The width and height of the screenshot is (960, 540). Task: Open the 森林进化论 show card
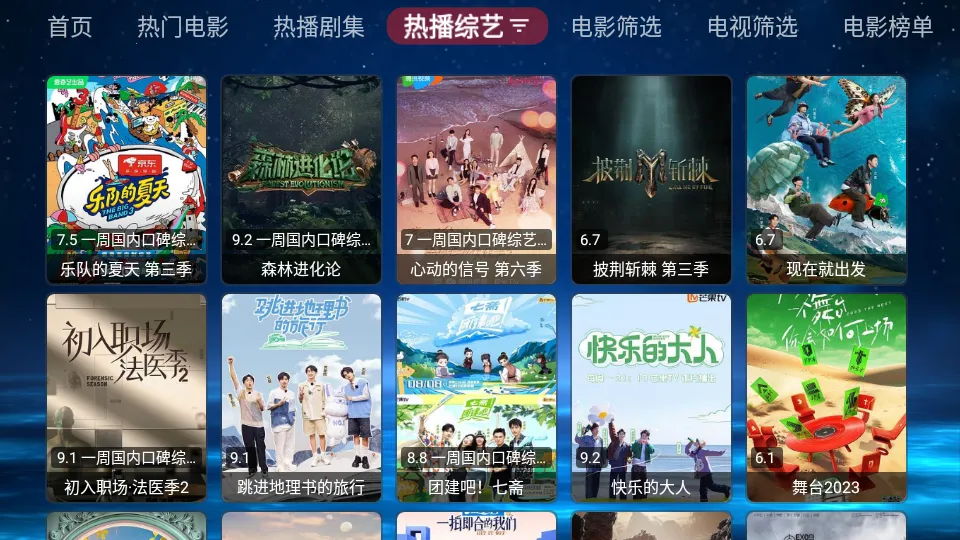click(x=301, y=180)
